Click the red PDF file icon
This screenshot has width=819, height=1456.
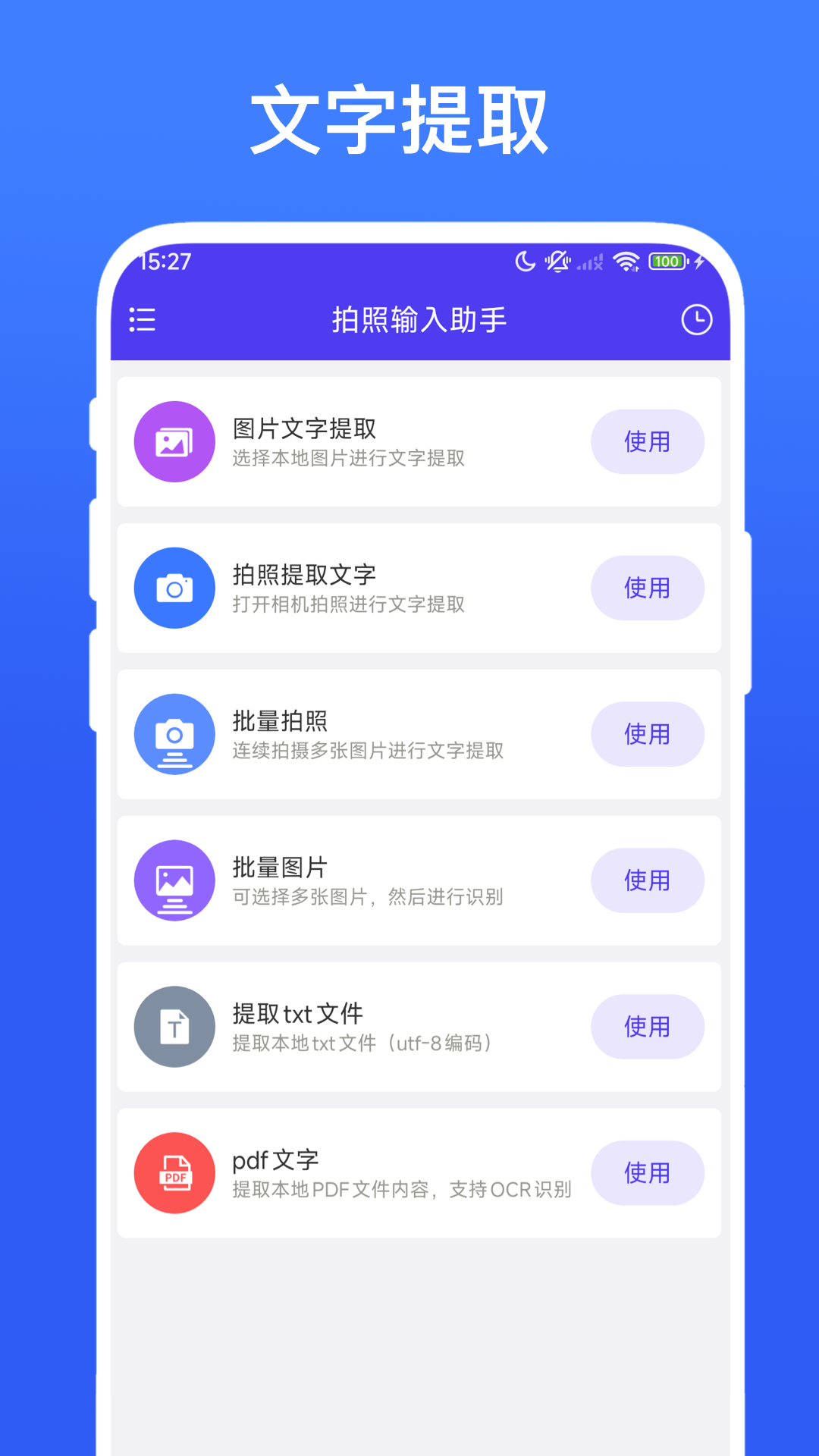point(174,1173)
